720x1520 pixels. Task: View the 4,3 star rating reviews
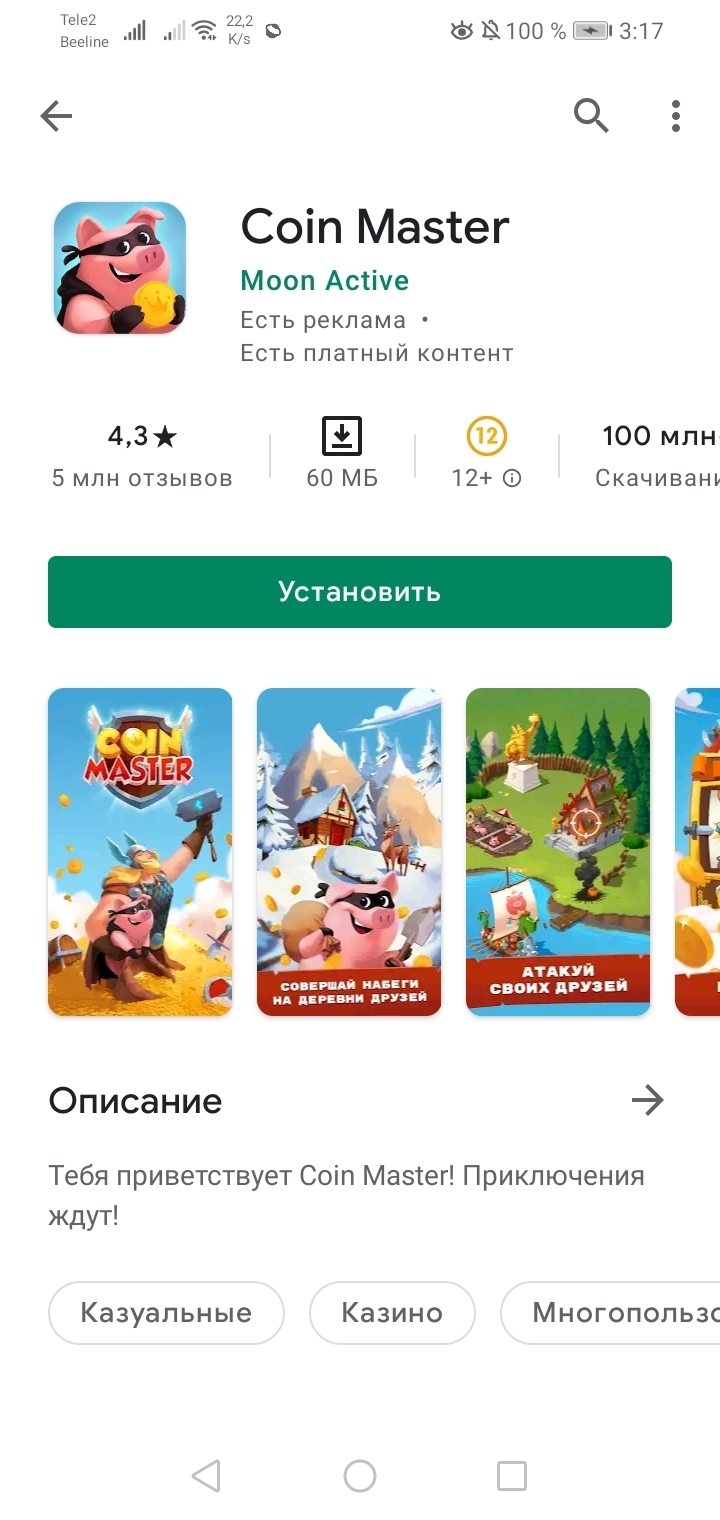pyautogui.click(x=142, y=455)
